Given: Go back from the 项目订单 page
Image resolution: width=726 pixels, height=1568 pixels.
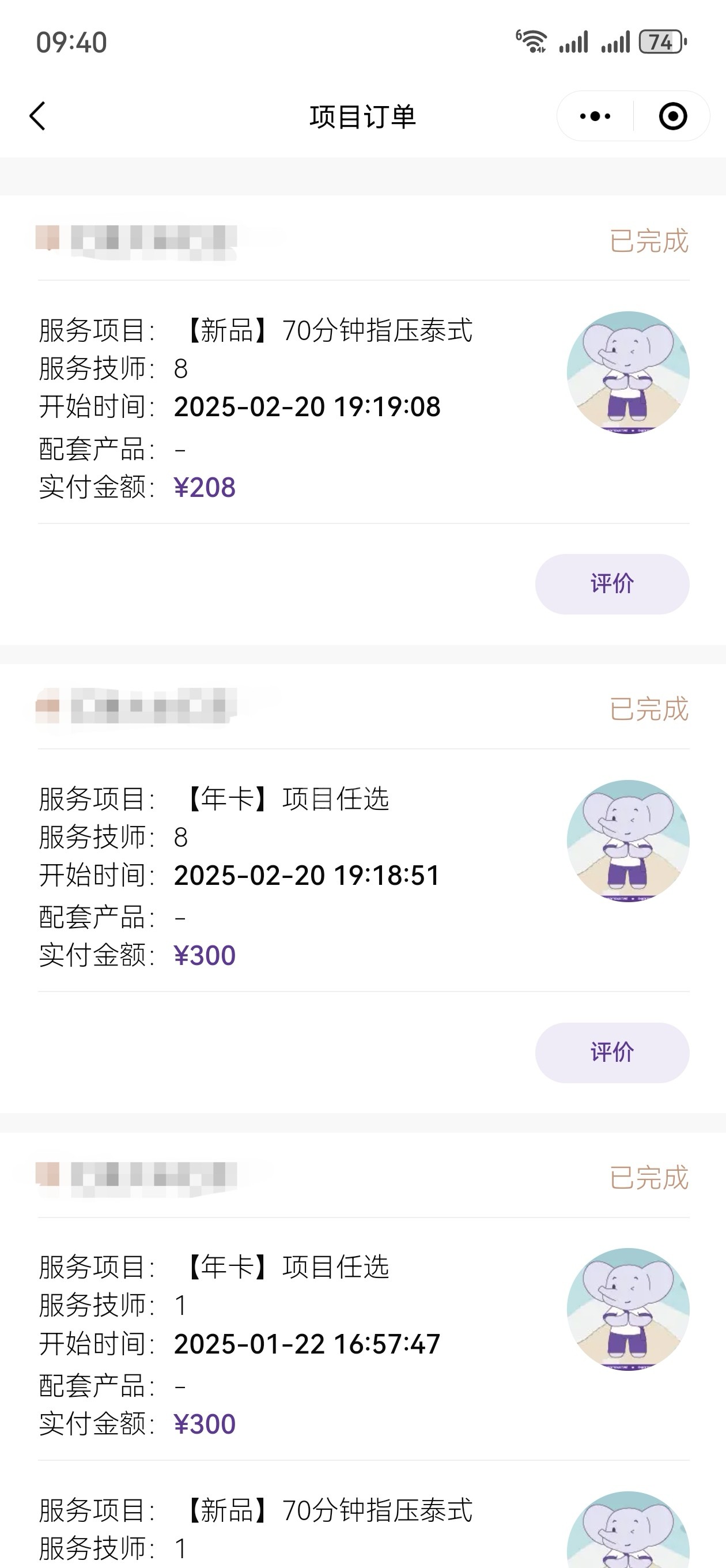Looking at the screenshot, I should 37,116.
